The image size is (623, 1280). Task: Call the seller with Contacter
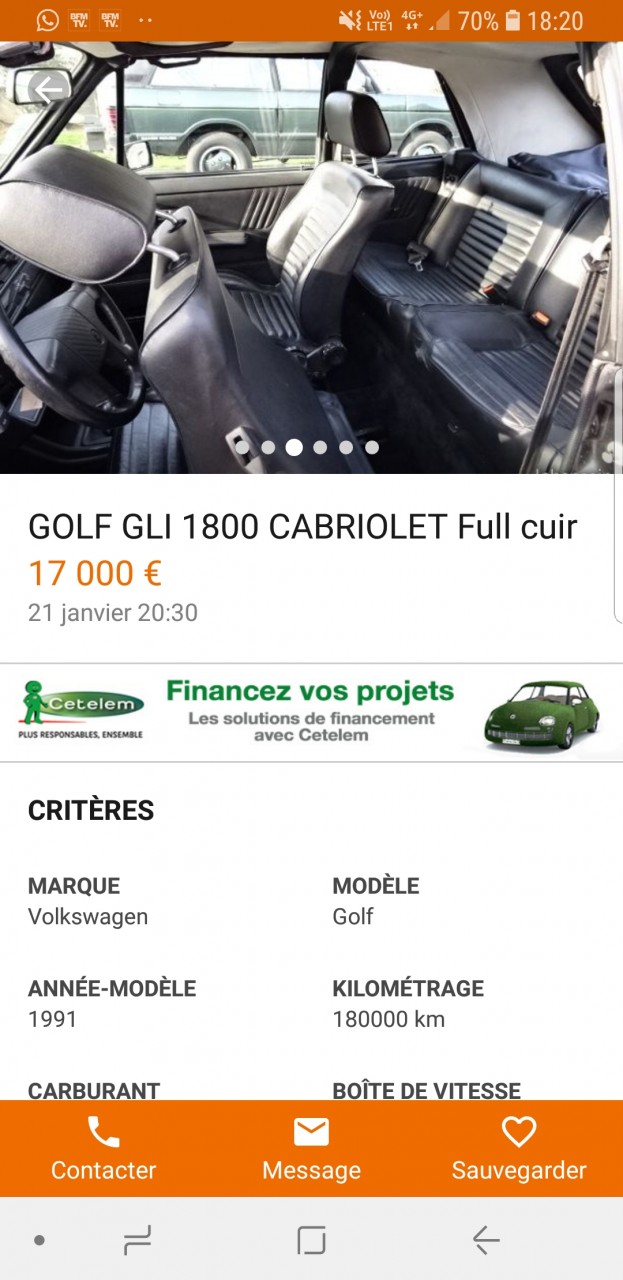click(104, 1148)
